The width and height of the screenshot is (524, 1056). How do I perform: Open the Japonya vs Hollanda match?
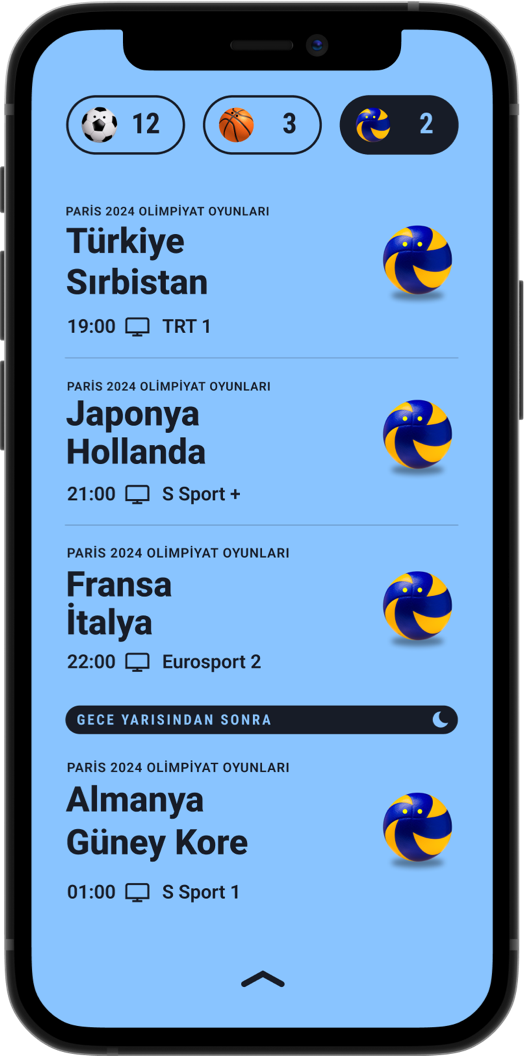pyautogui.click(x=261, y=441)
